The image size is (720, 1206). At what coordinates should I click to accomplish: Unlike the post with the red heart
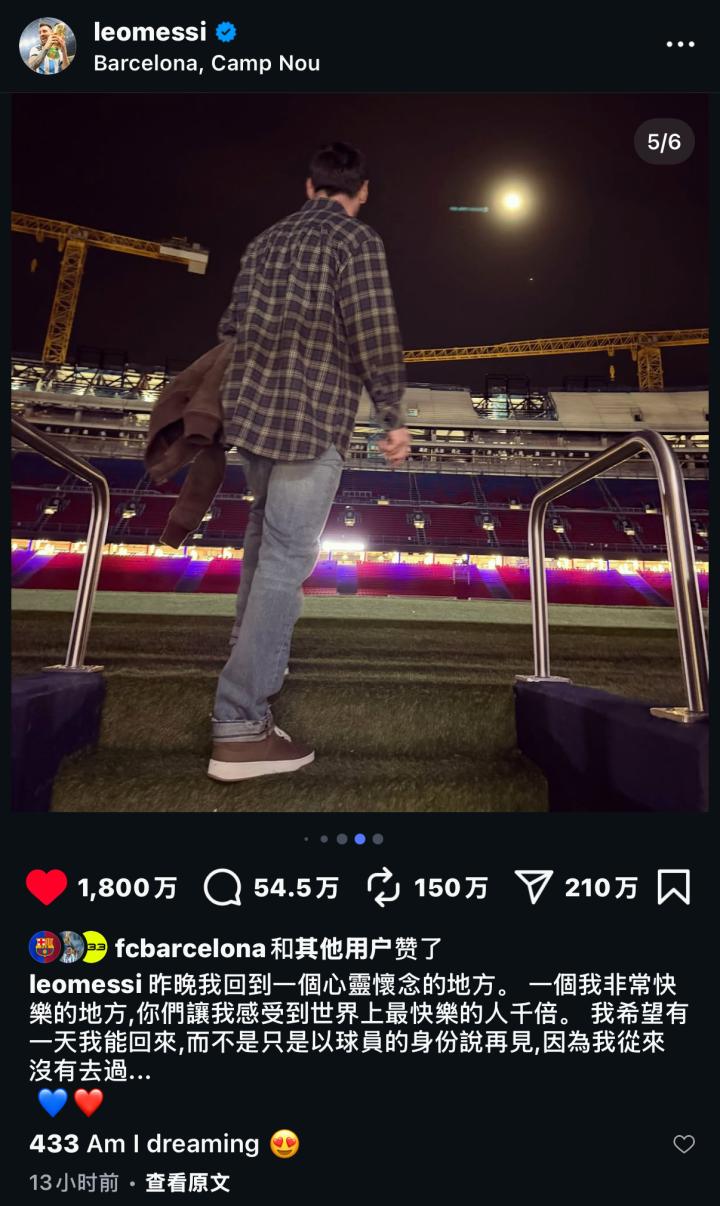[x=46, y=887]
